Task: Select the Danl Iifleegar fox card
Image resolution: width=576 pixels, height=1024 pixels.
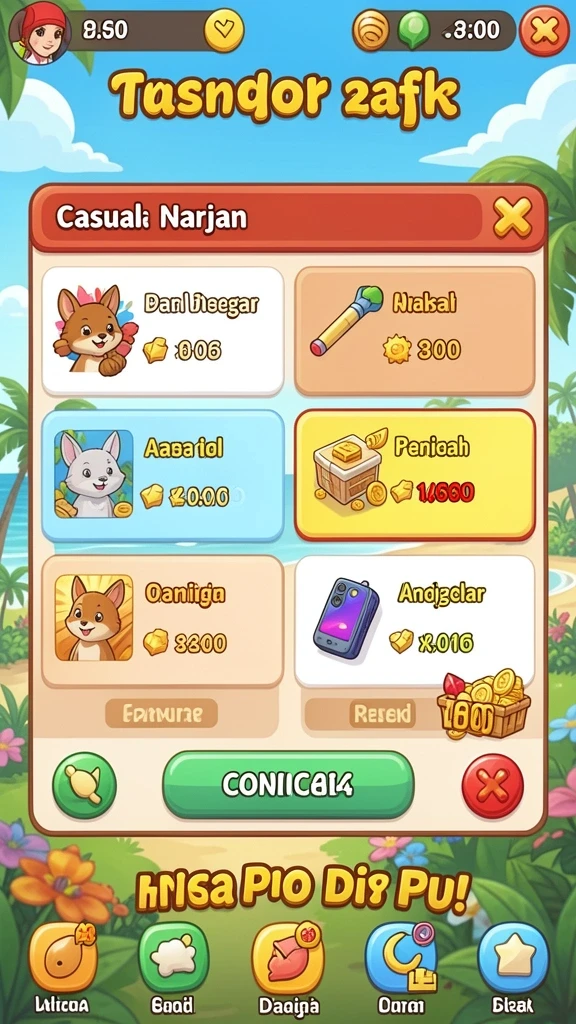Action: point(163,330)
